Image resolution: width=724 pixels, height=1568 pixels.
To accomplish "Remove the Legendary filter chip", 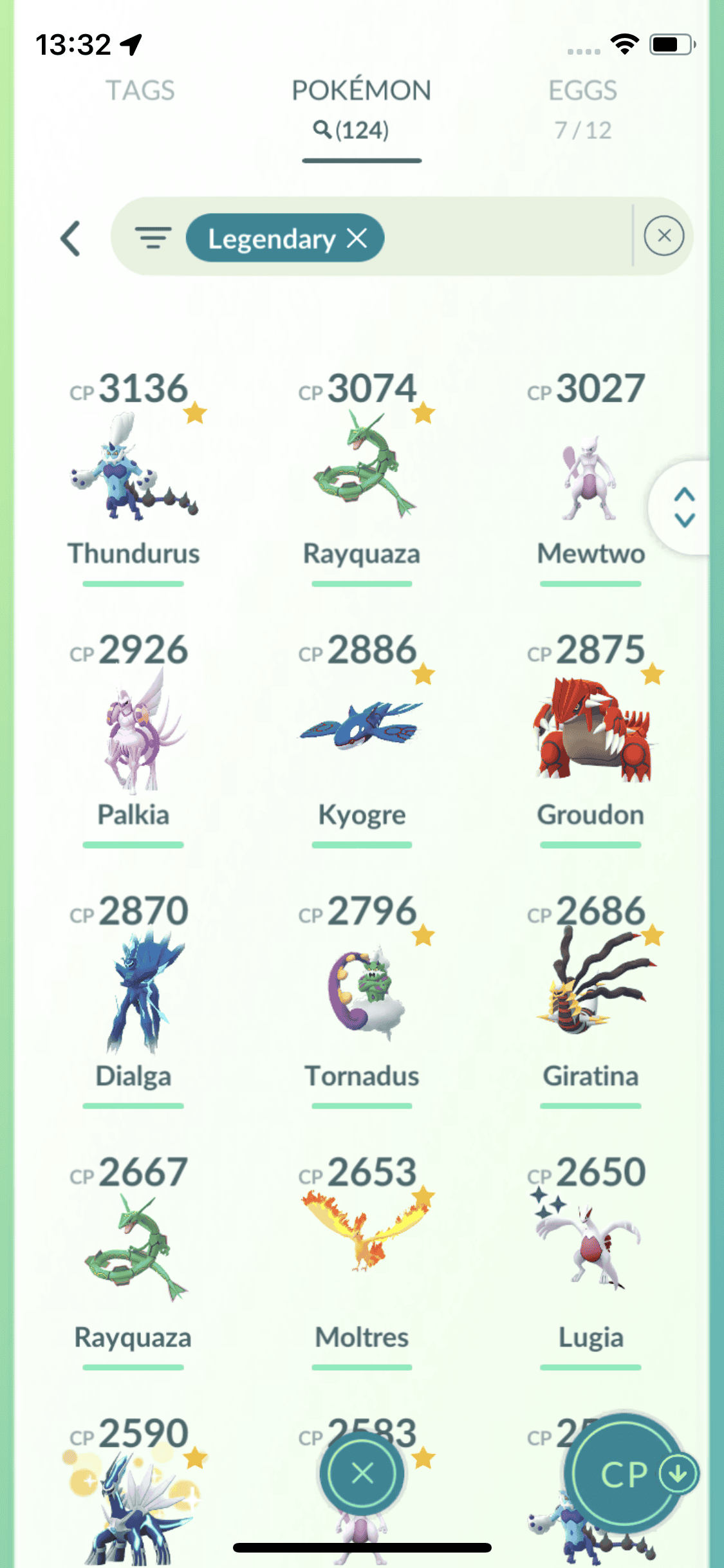I will [x=357, y=238].
